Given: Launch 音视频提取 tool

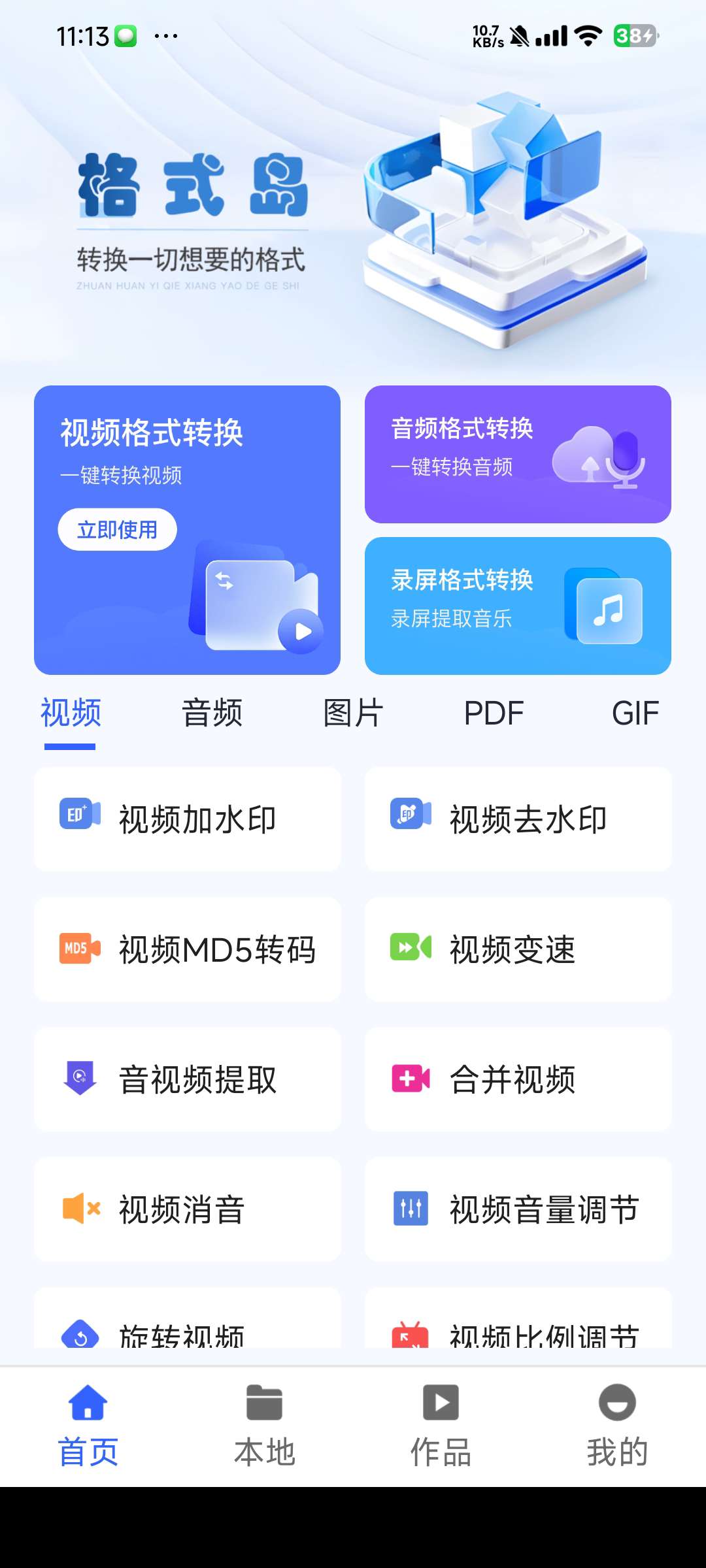Looking at the screenshot, I should (188, 1079).
